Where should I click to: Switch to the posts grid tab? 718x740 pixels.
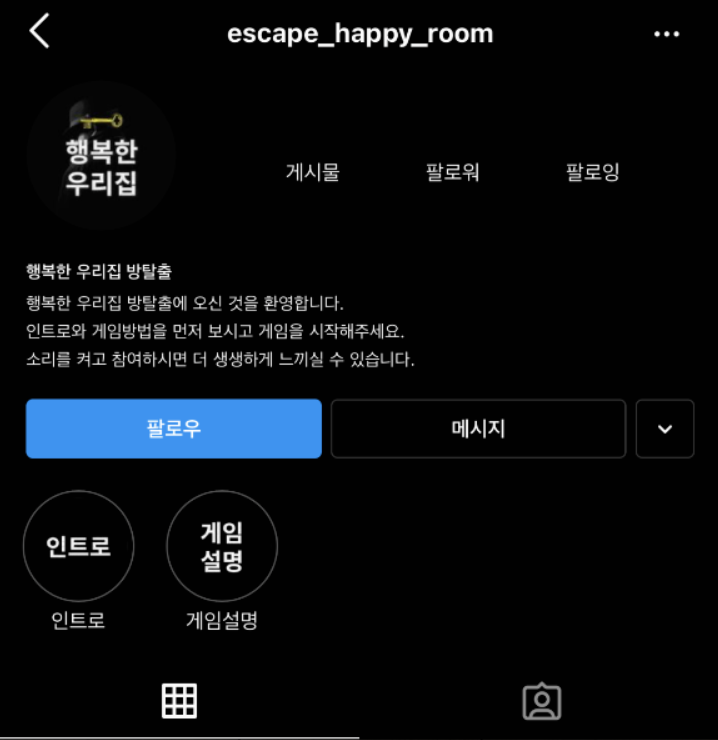pyautogui.click(x=179, y=701)
